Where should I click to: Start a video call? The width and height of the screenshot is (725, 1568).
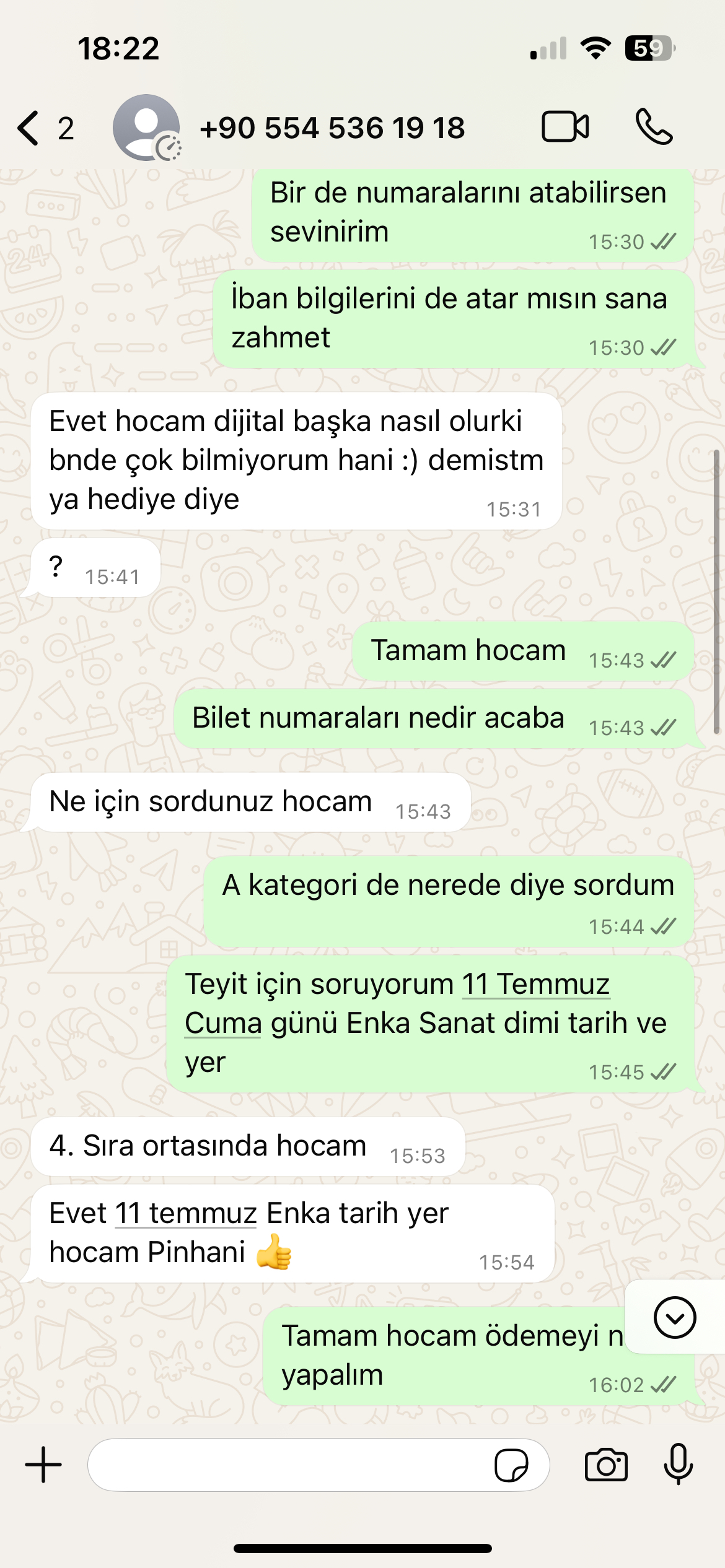[565, 127]
